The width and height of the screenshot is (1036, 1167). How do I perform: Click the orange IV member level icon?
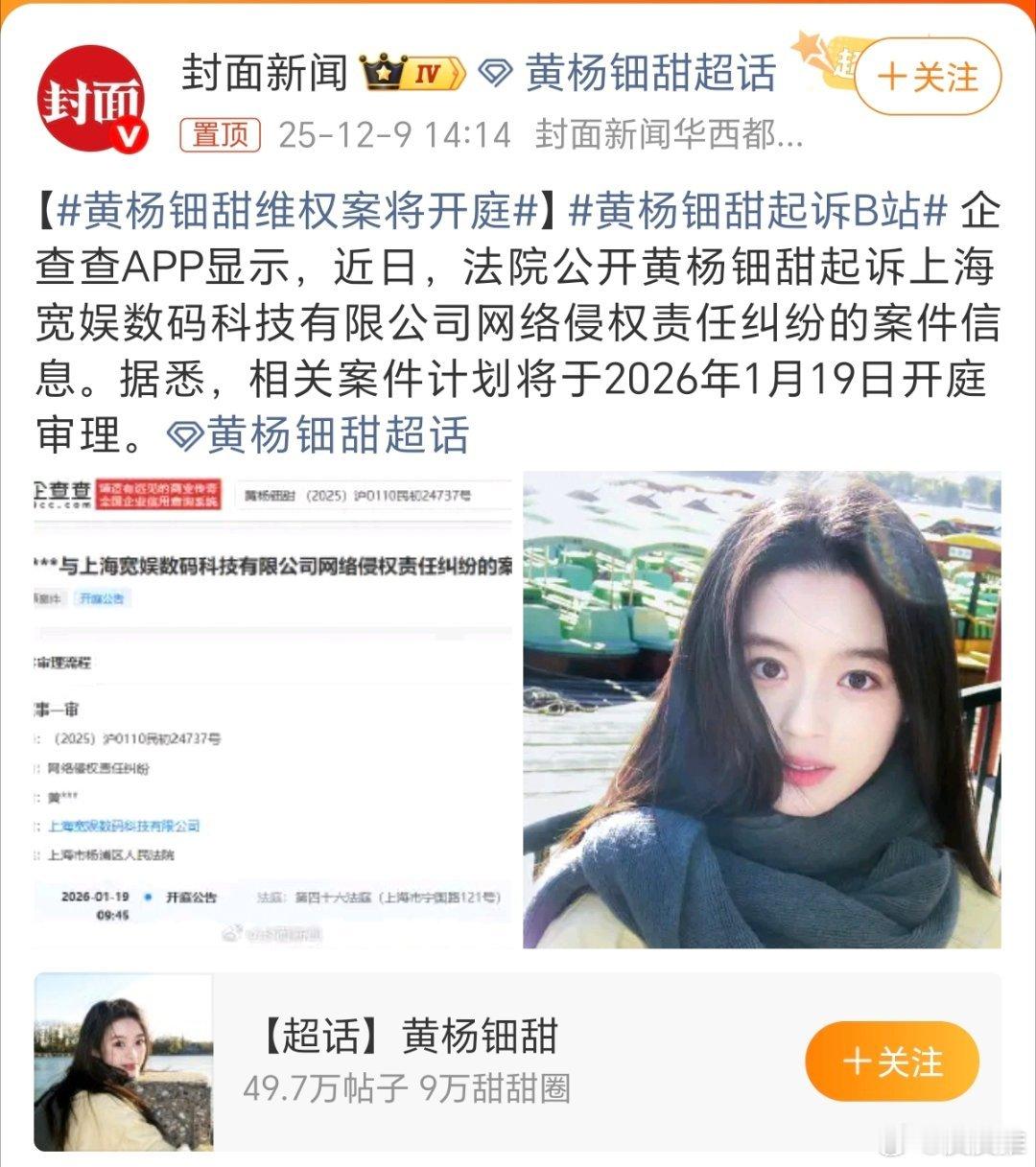click(429, 72)
